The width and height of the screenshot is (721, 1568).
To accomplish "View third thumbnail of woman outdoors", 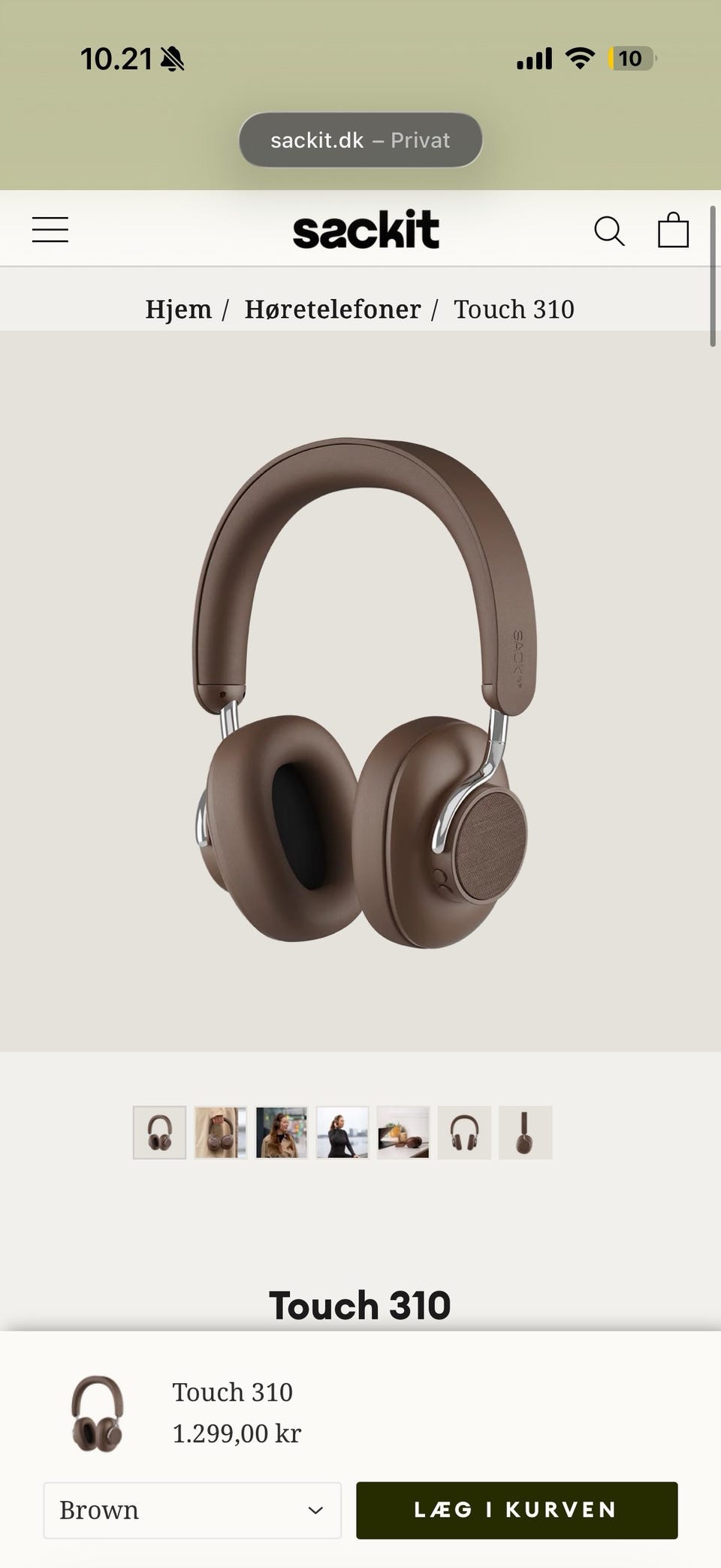I will coord(282,1132).
